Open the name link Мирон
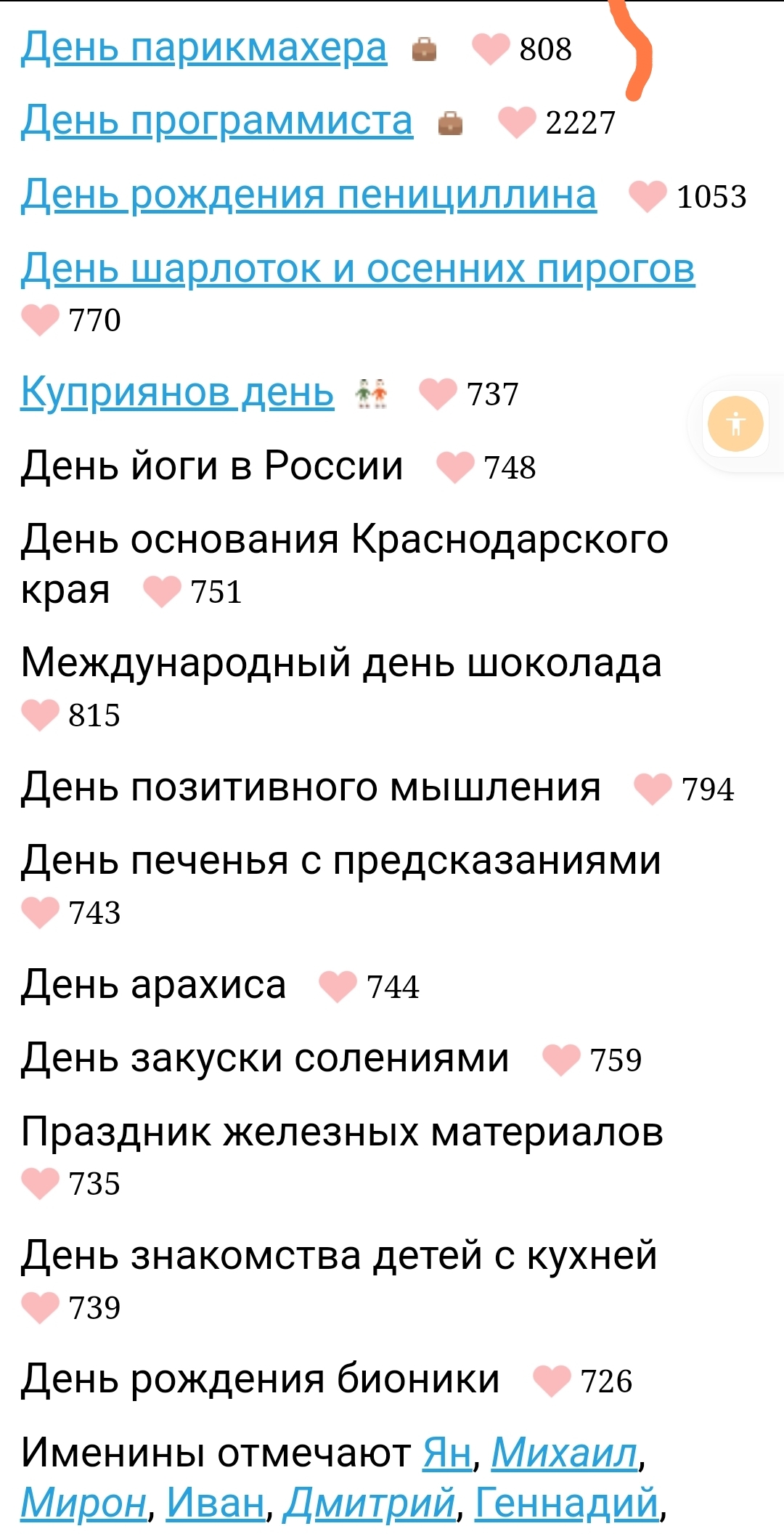 pos(83,1503)
